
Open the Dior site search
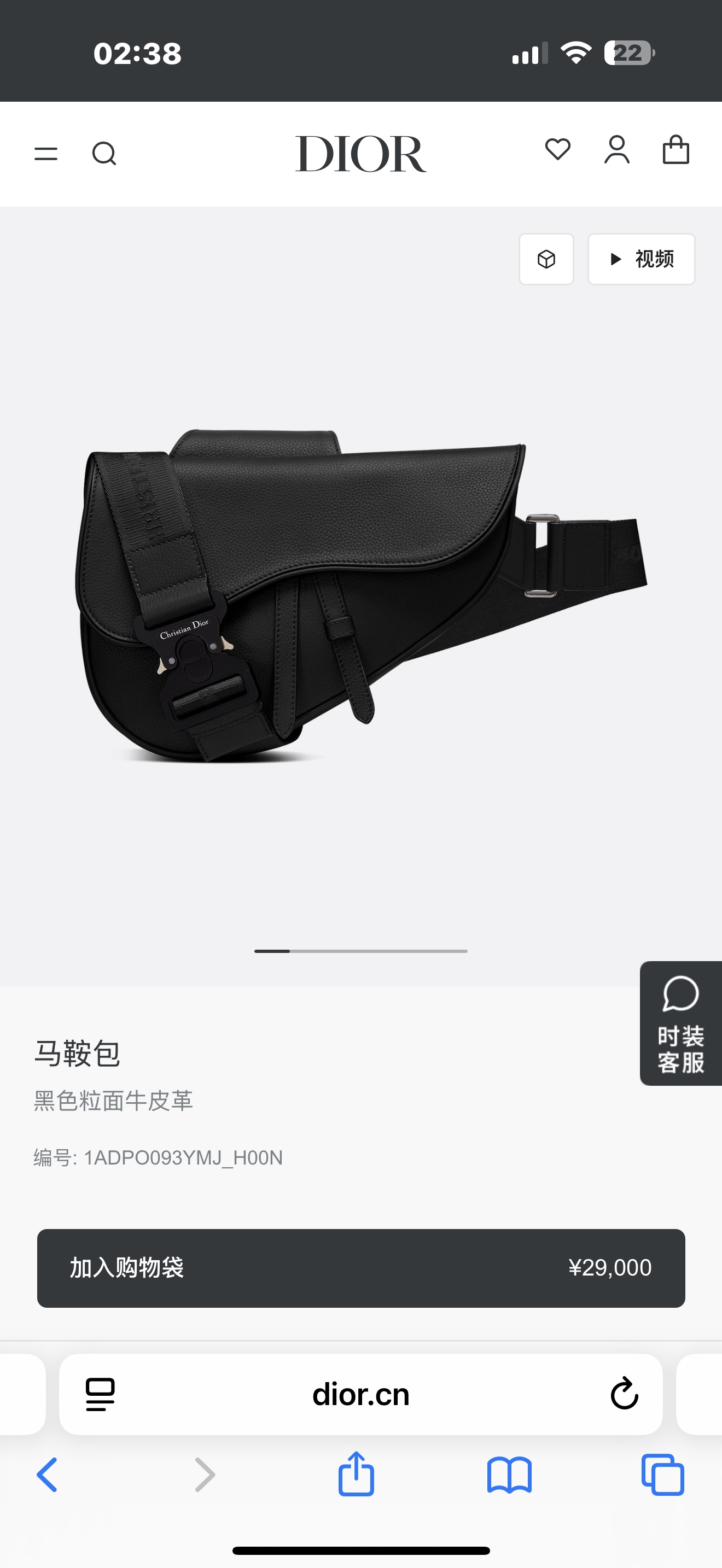coord(104,154)
